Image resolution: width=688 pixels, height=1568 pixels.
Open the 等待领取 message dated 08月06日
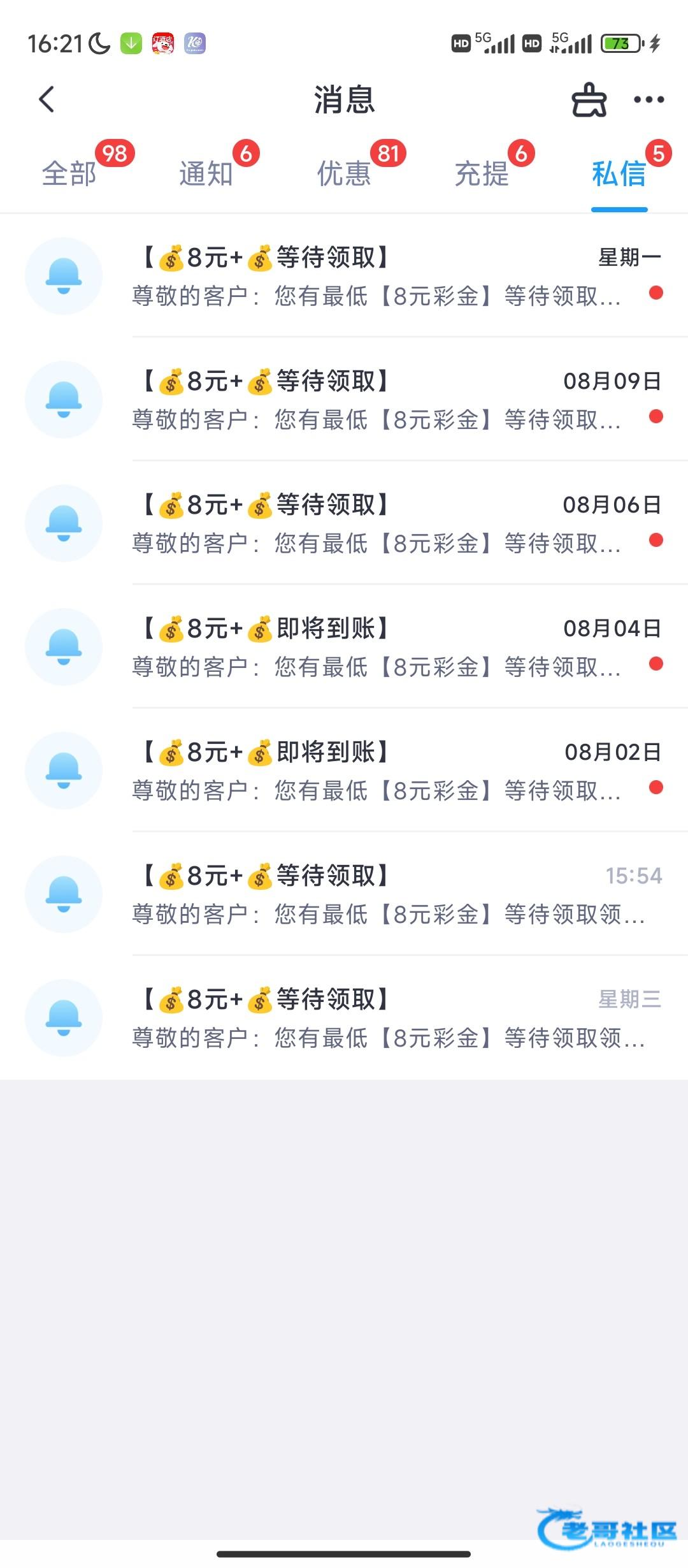click(376, 523)
